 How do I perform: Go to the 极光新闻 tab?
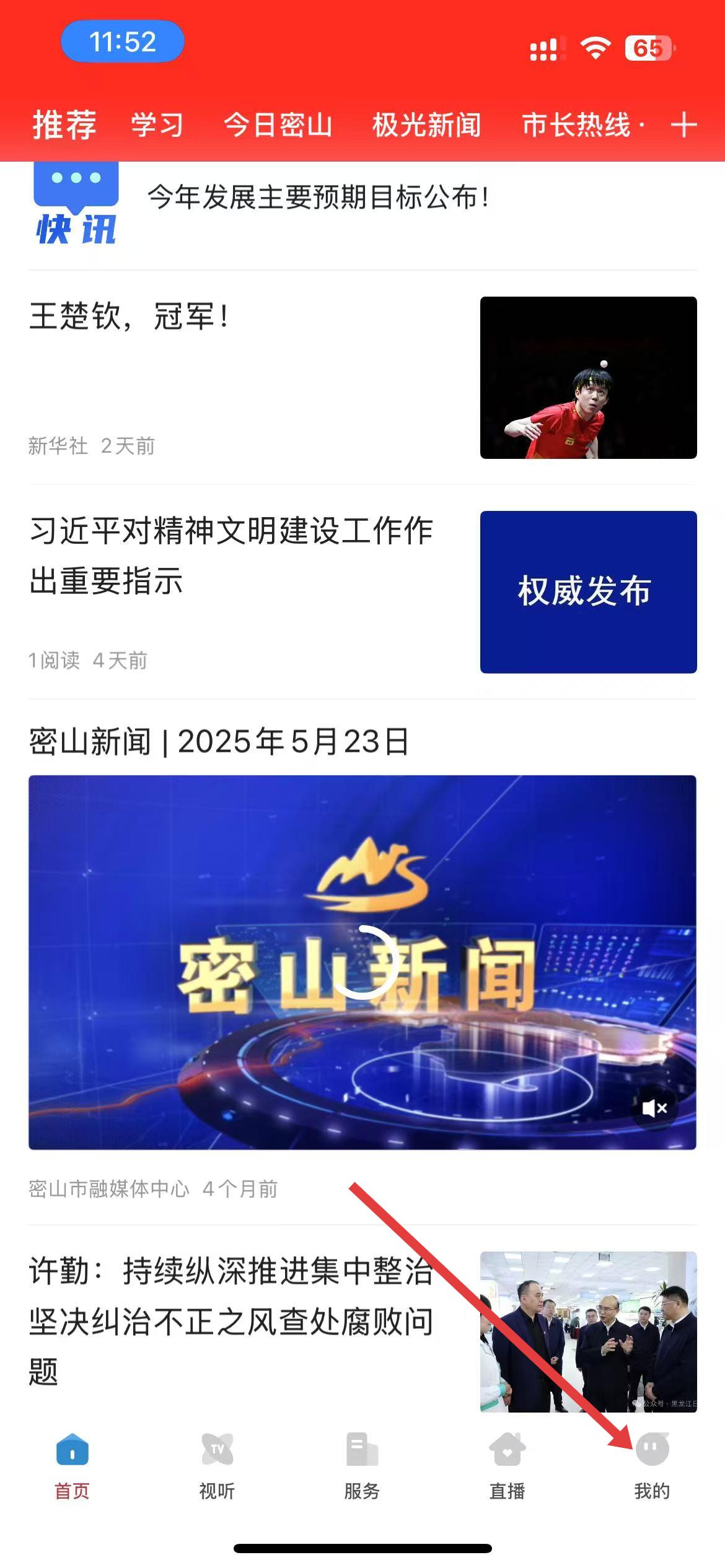pos(426,125)
